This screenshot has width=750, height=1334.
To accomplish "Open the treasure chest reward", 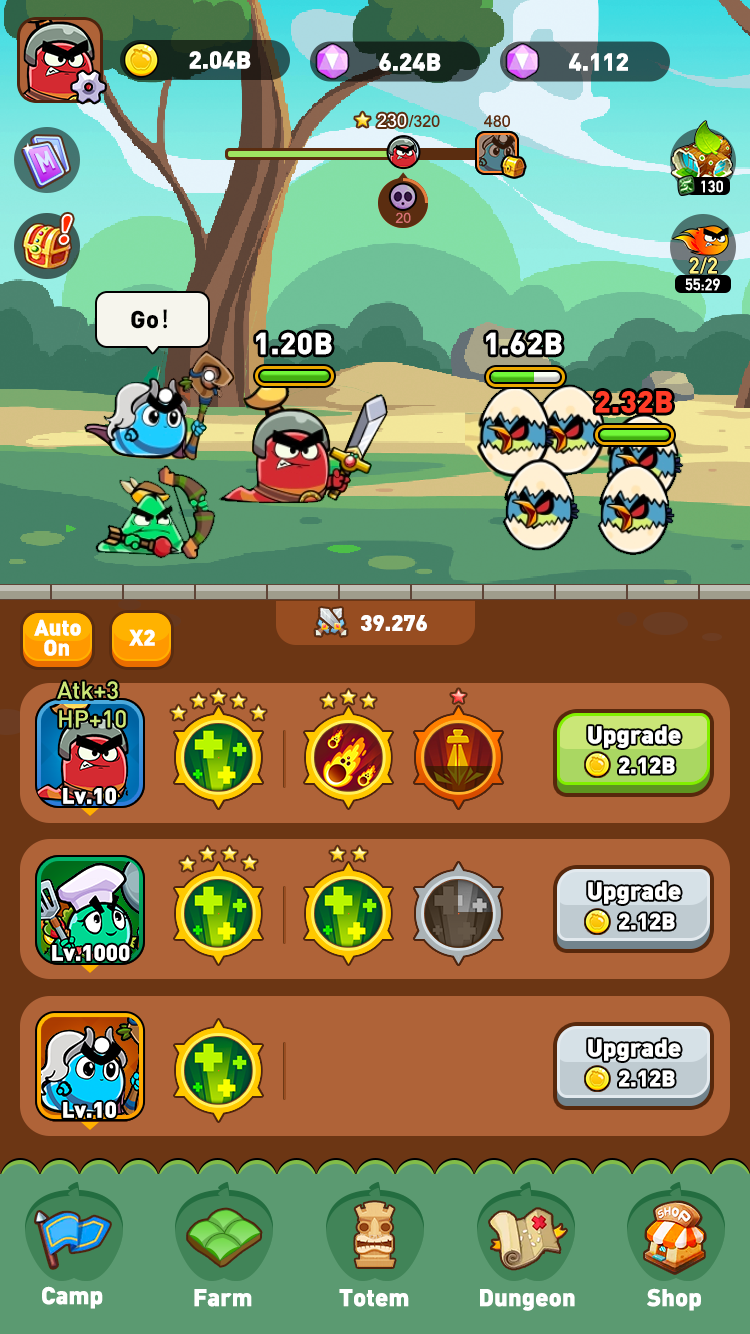I will point(46,245).
